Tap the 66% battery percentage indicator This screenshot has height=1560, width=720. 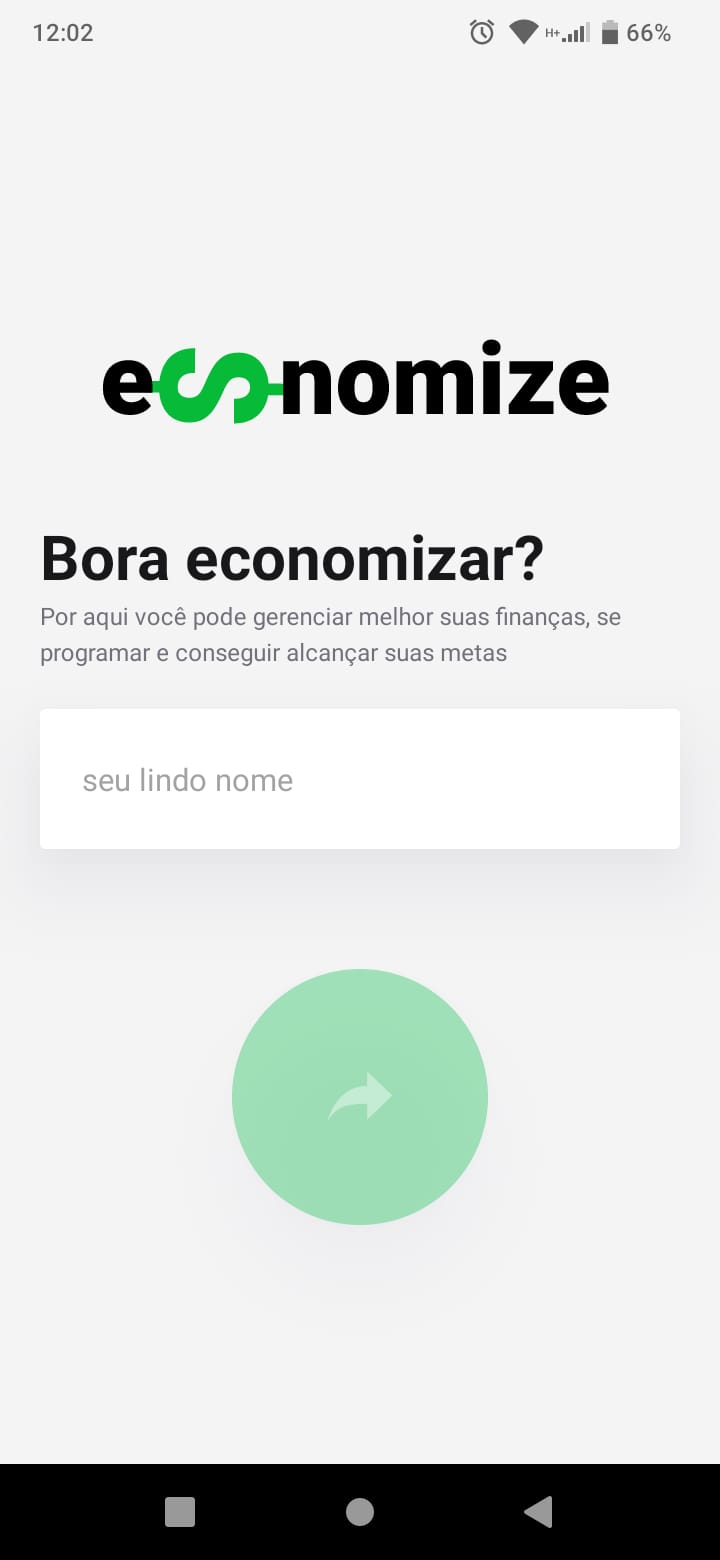(651, 32)
